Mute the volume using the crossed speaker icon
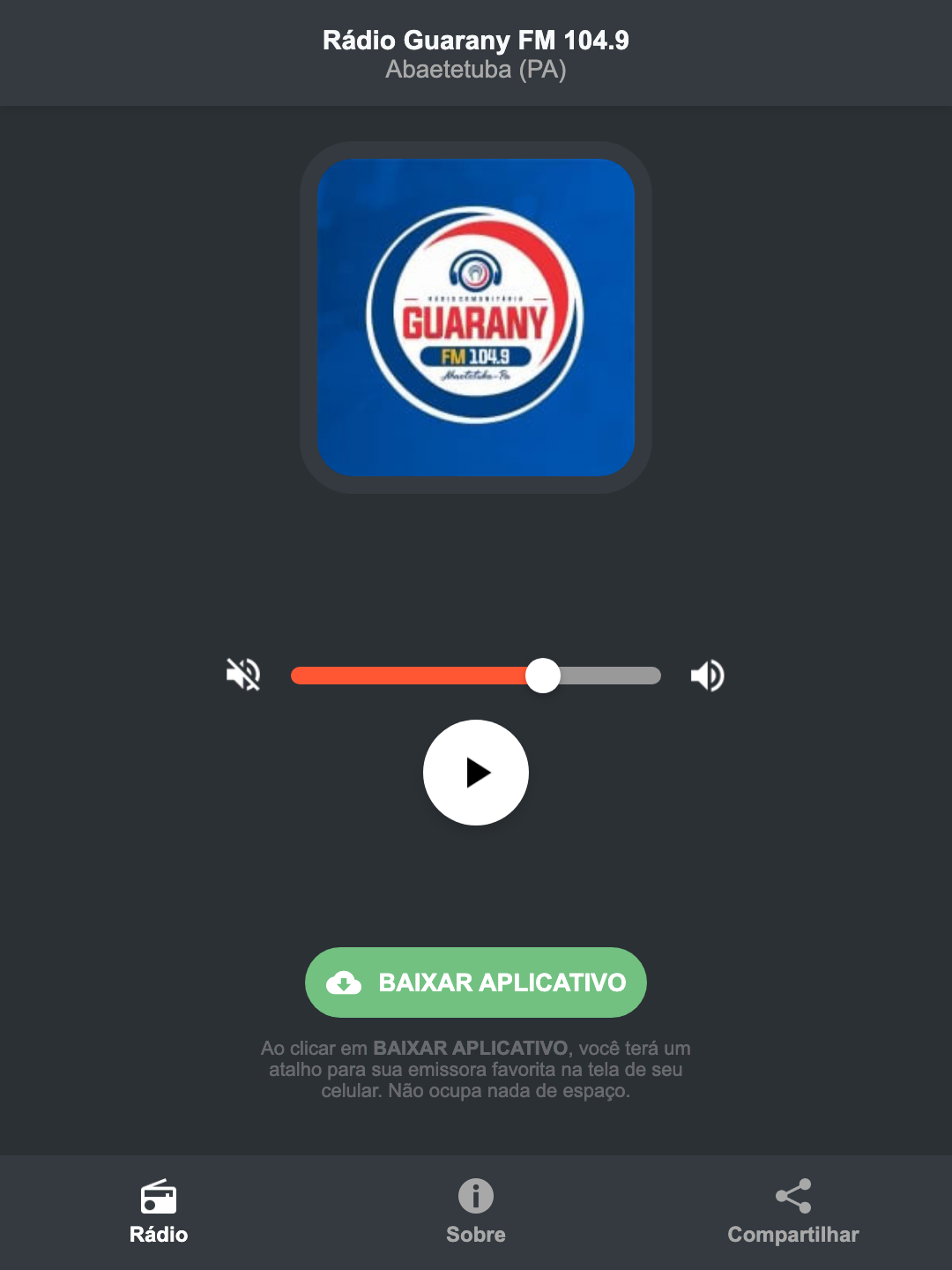 tap(244, 675)
